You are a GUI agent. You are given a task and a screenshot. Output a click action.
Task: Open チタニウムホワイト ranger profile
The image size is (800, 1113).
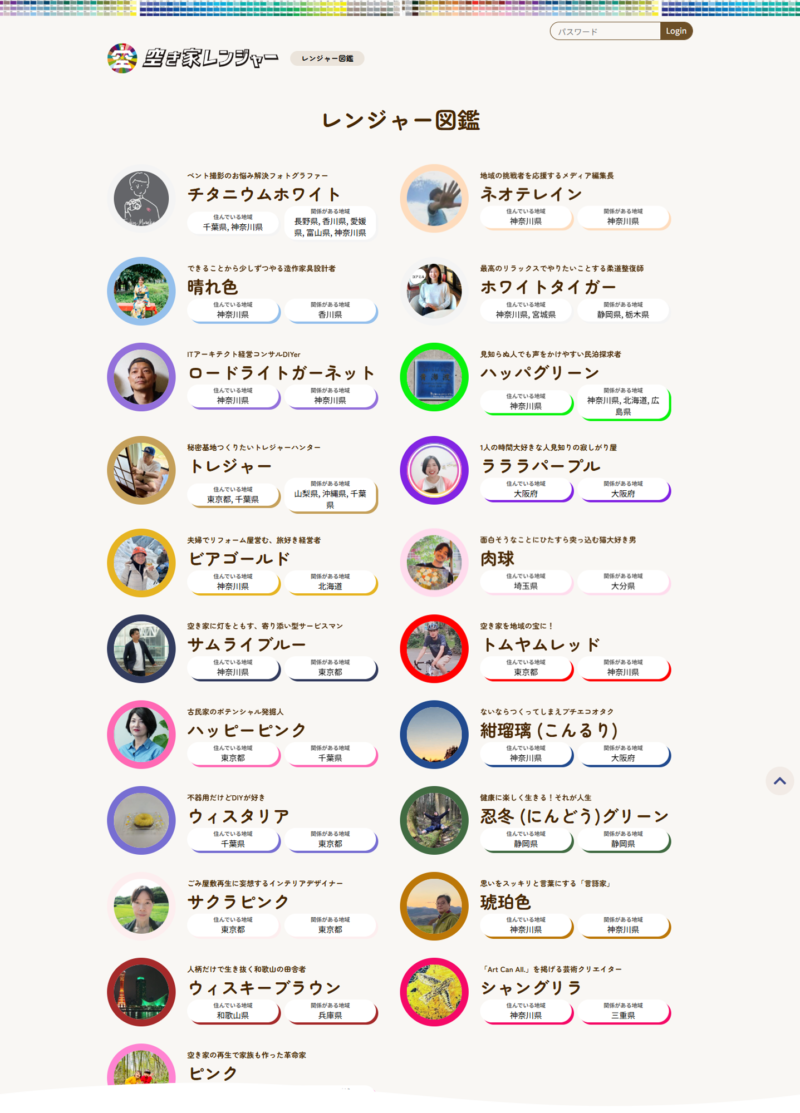click(264, 194)
